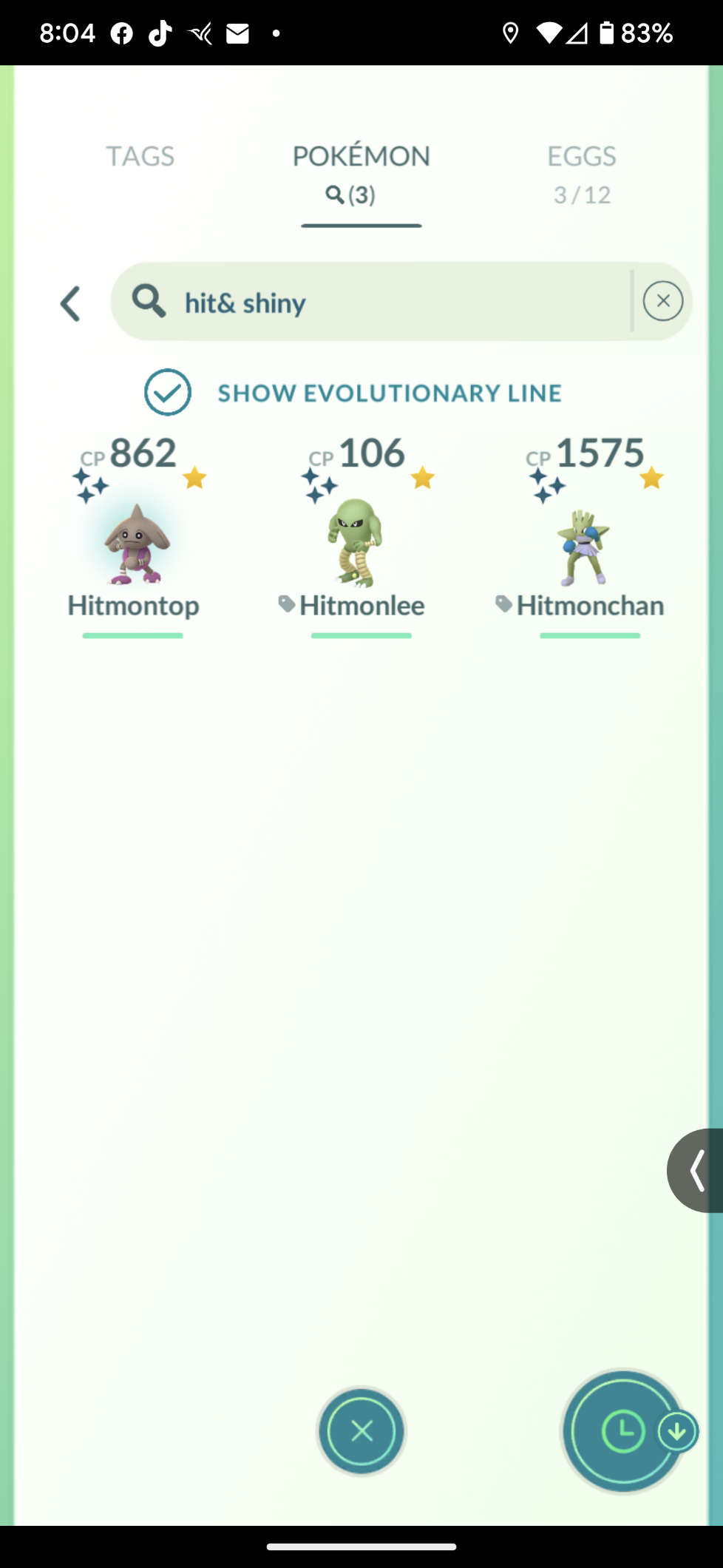
Task: Uncheck Show Evolutionary Line
Action: (x=168, y=392)
